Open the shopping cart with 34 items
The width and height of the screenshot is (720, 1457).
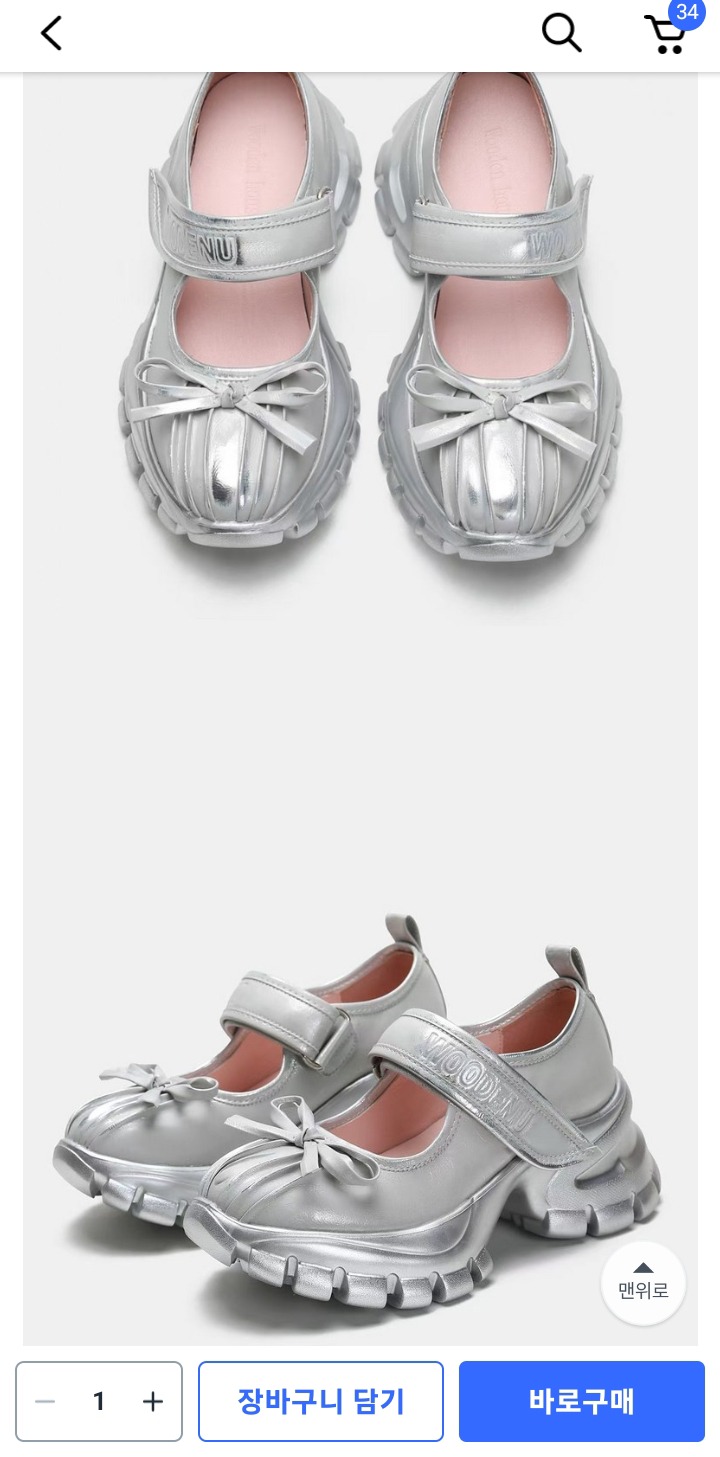click(666, 34)
